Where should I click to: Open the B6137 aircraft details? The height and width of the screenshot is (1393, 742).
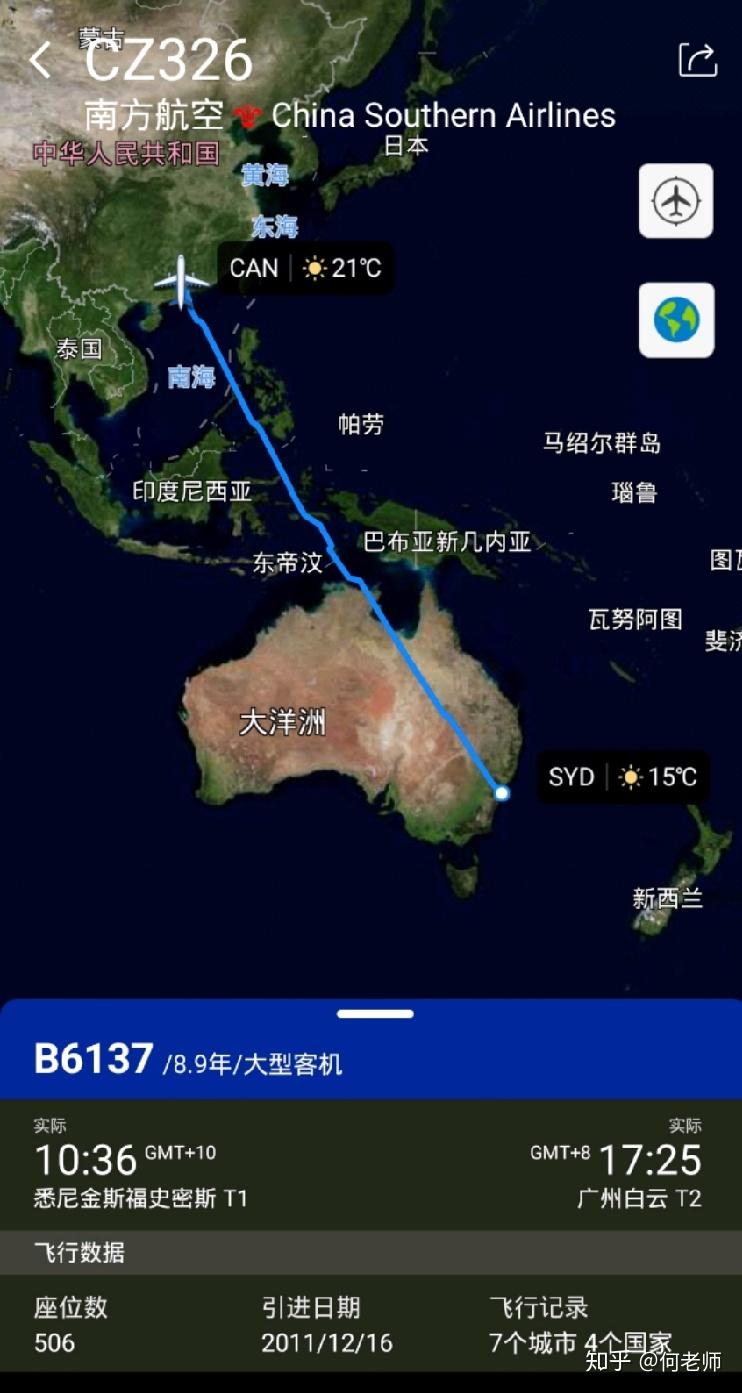click(x=94, y=1059)
